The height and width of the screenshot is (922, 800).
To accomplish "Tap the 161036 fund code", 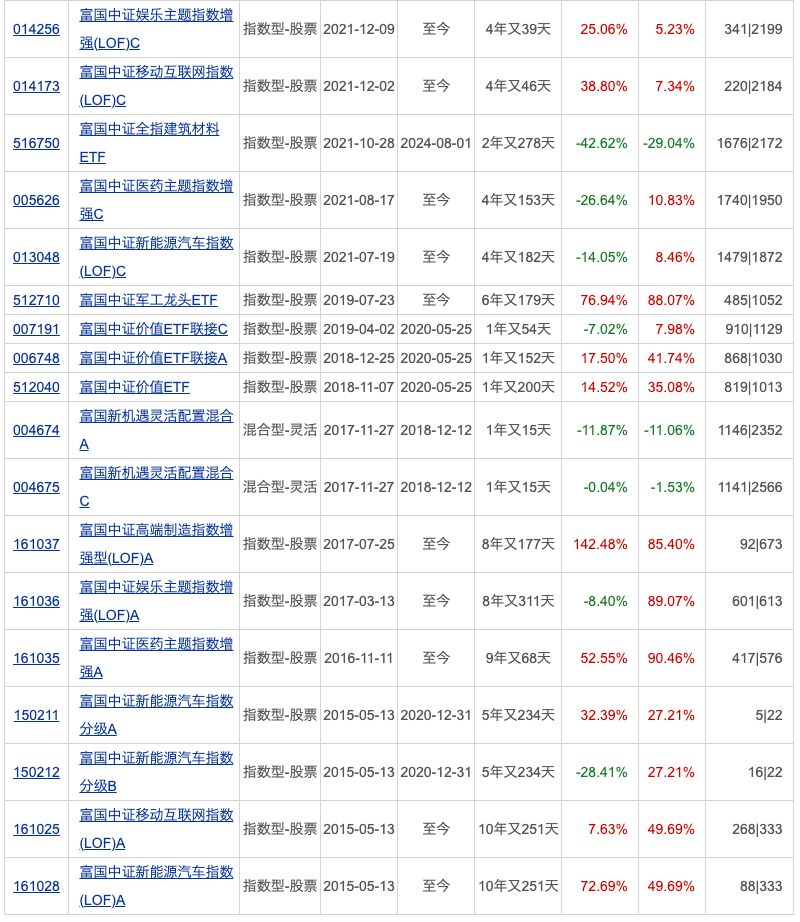I will pyautogui.click(x=36, y=602).
